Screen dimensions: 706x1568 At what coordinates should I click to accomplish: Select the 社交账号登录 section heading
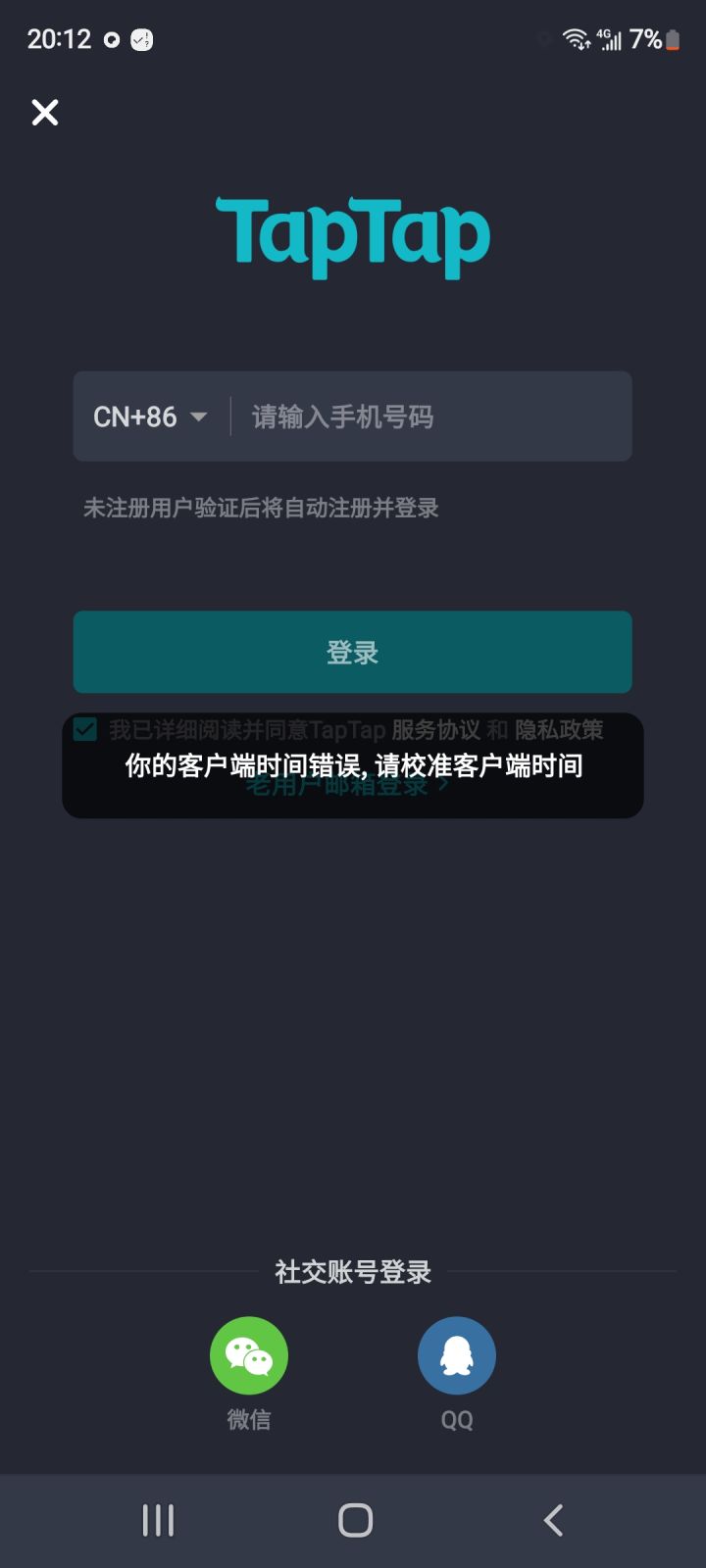click(353, 1271)
